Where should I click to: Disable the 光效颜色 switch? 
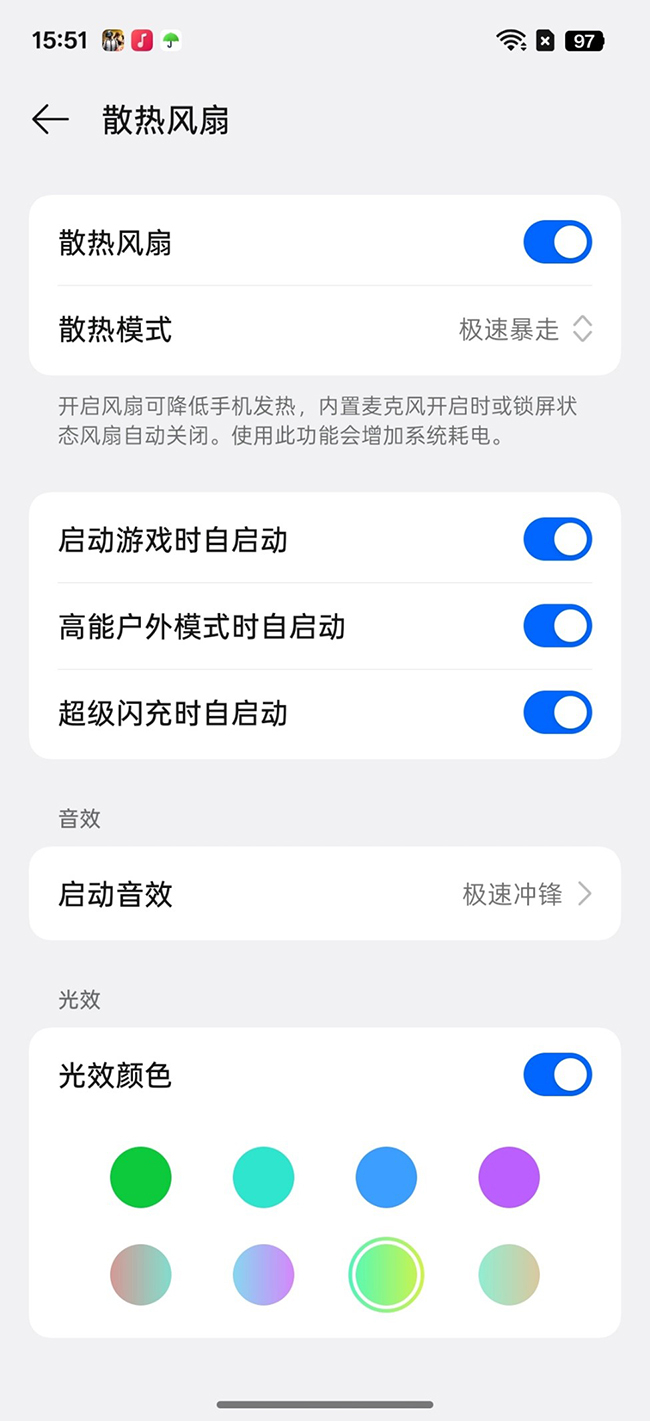coord(558,1074)
